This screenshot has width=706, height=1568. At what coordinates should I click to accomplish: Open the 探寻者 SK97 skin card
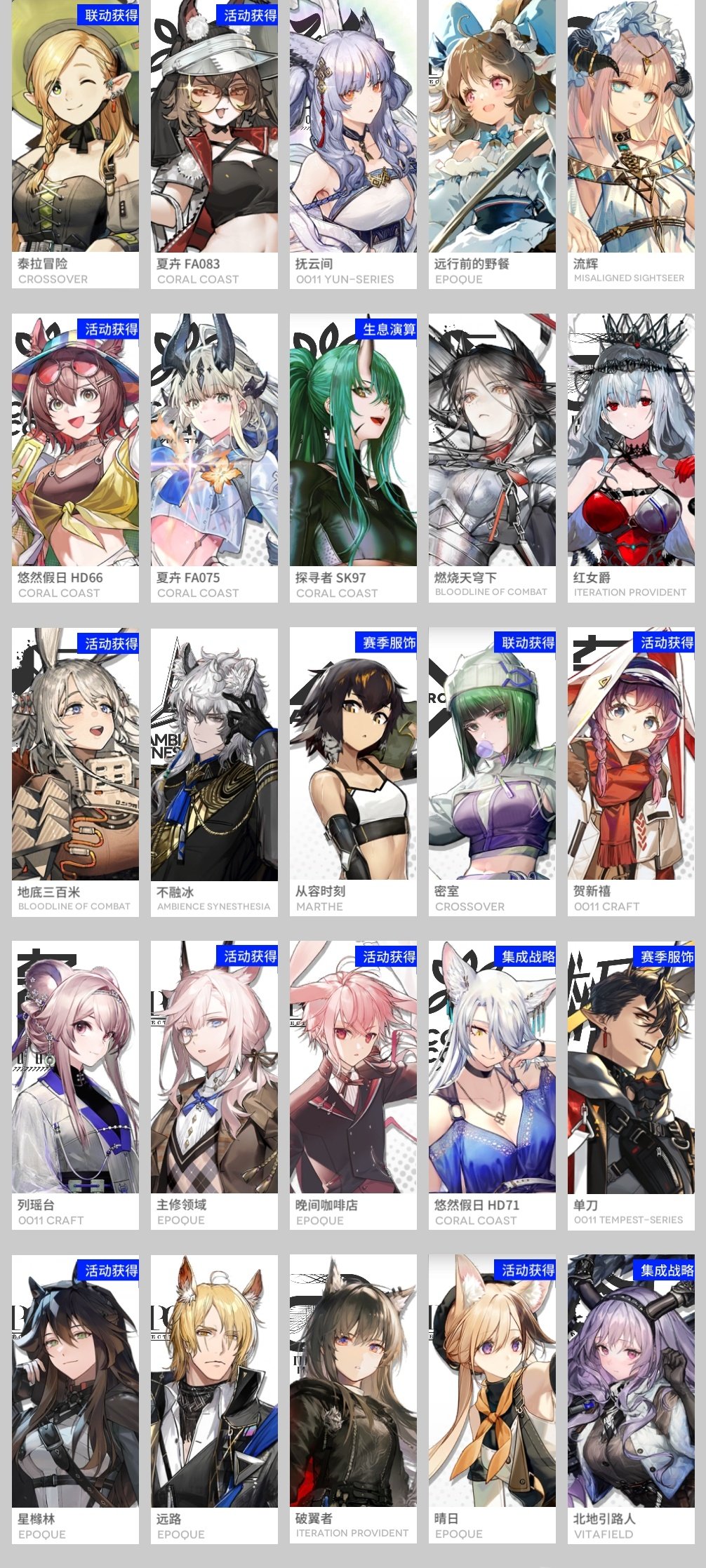(353, 457)
